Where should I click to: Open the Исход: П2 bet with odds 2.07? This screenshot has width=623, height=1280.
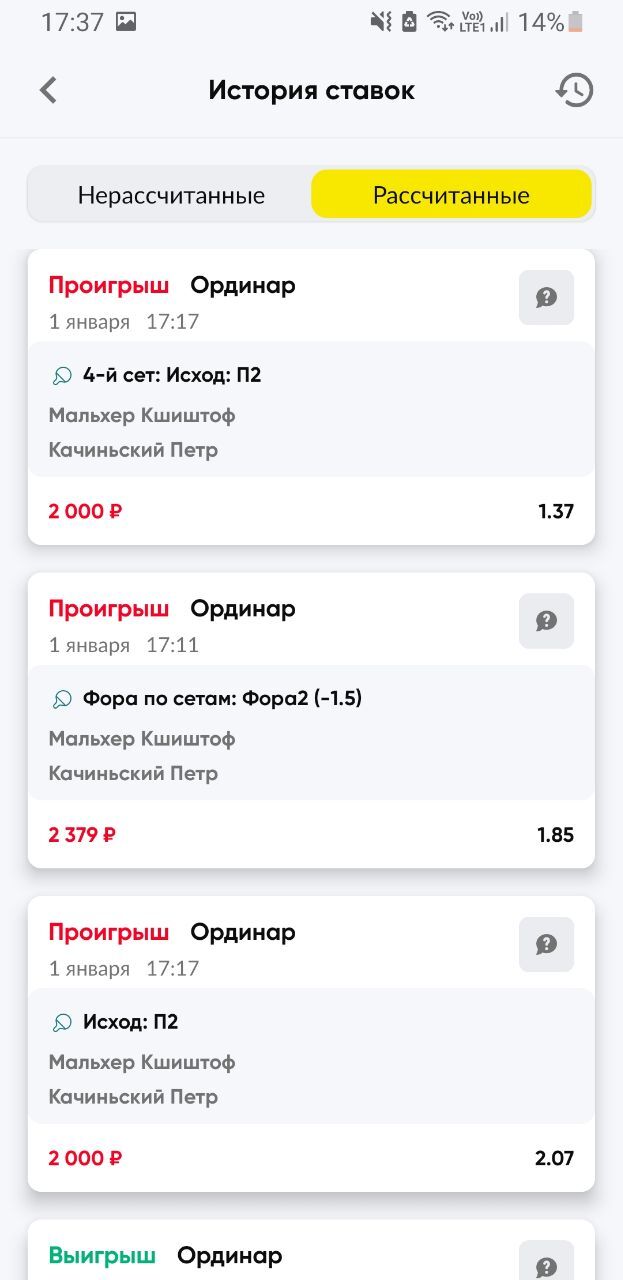tap(311, 1043)
